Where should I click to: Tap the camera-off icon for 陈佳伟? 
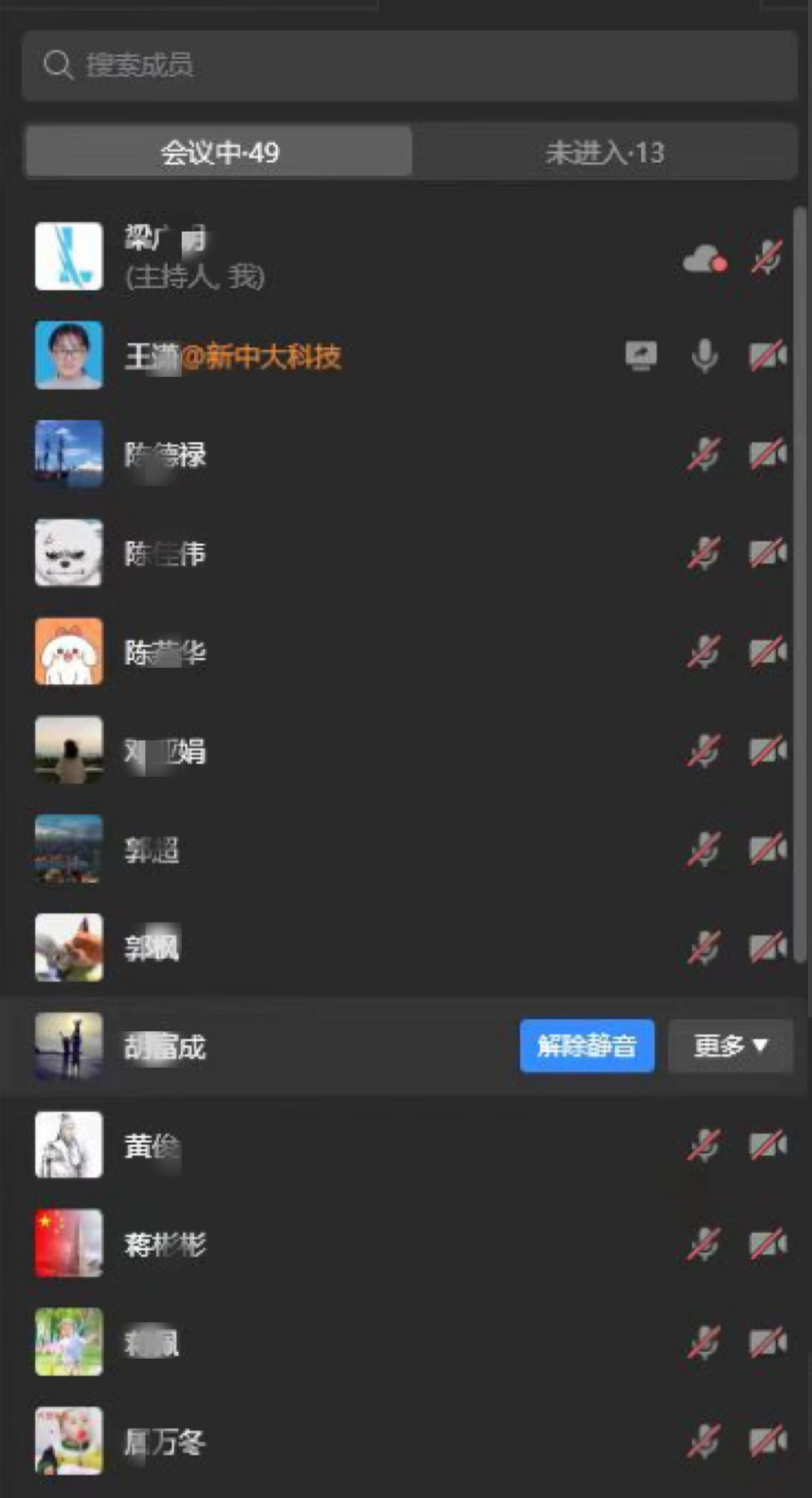click(767, 553)
